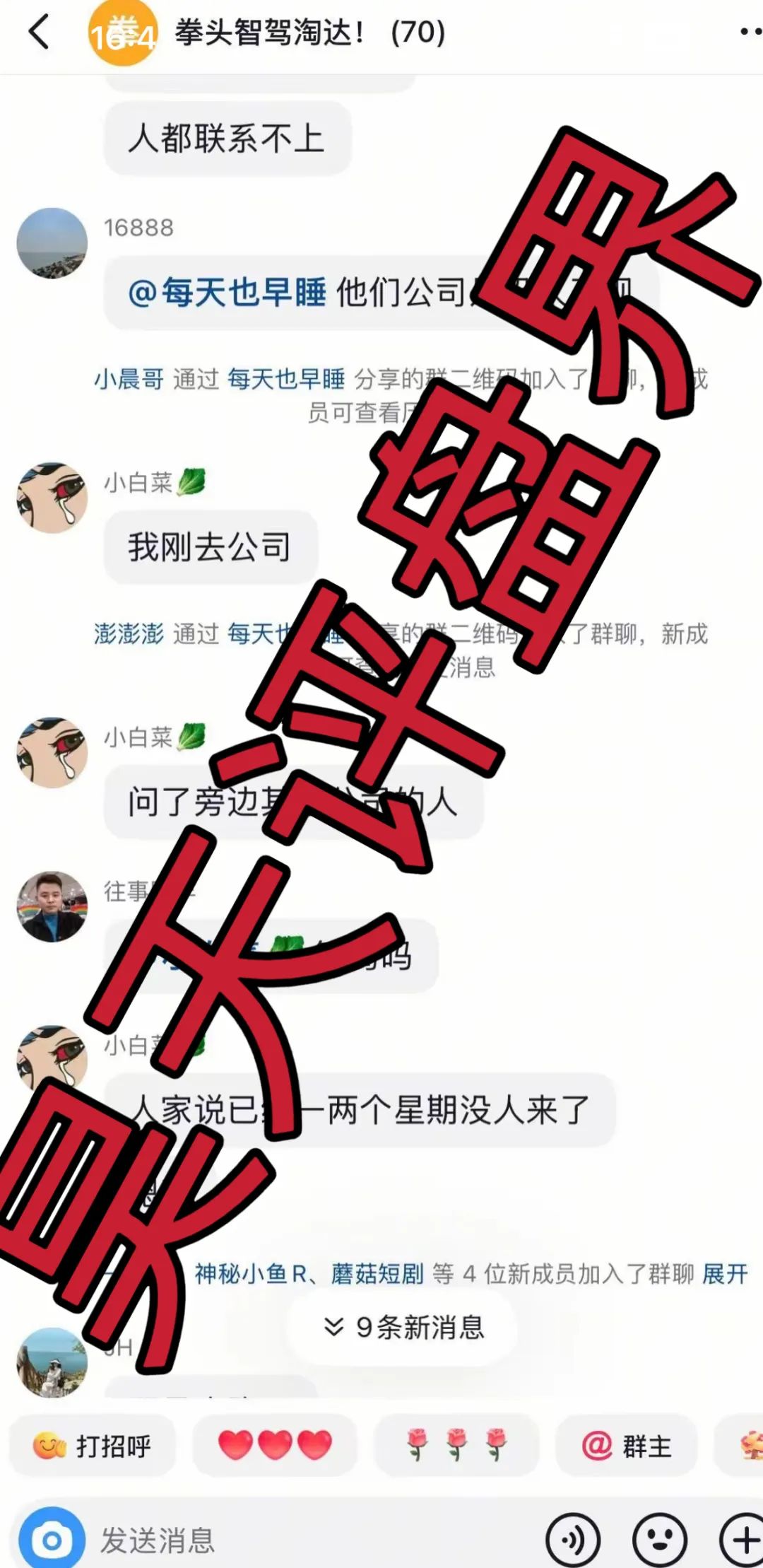763x1568 pixels.
Task: Open 小晨哥's profile link
Action: (129, 380)
